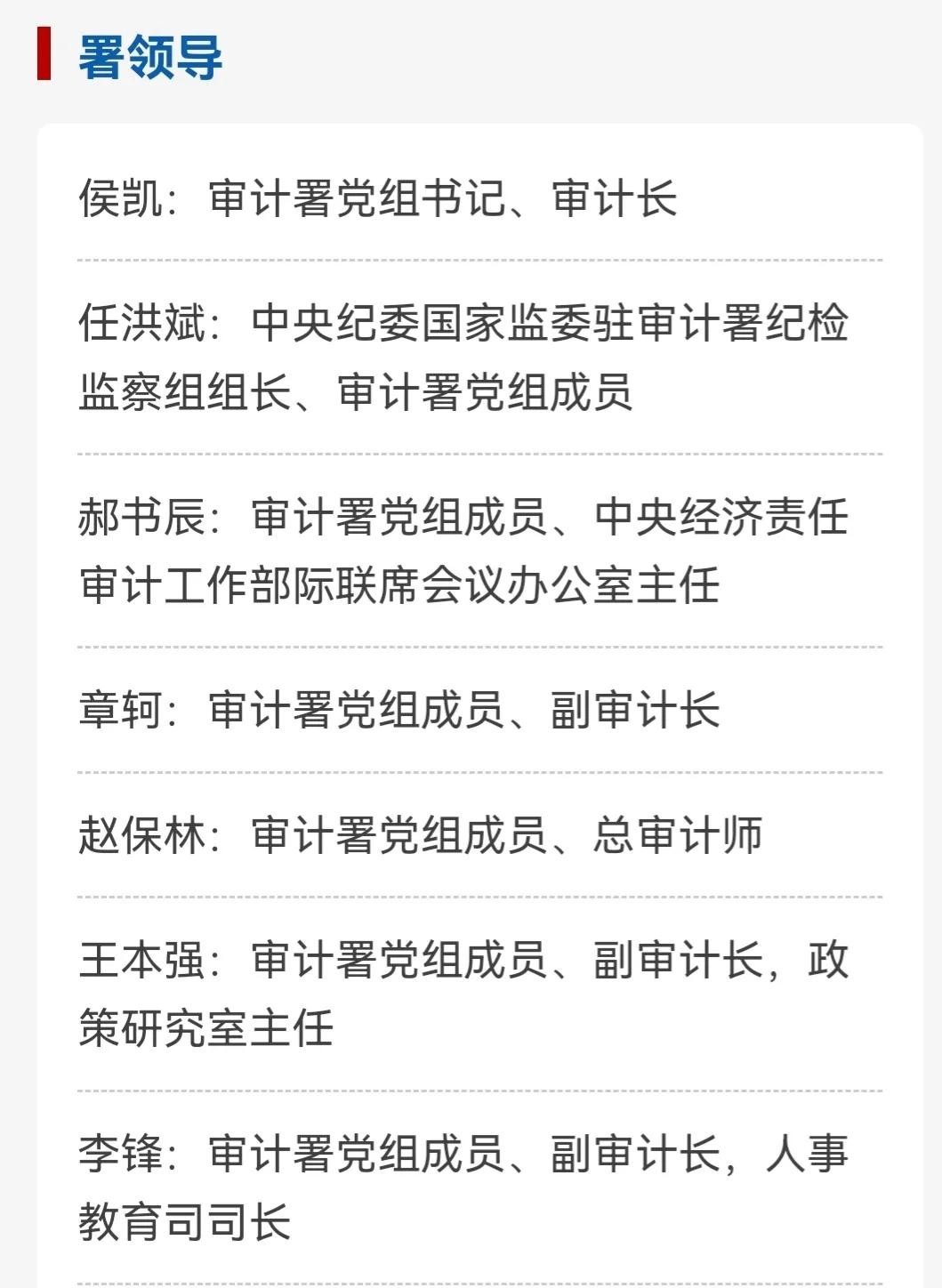Viewport: 942px width, 1288px height.
Task: Open 赵保林's leader entry
Action: [420, 835]
